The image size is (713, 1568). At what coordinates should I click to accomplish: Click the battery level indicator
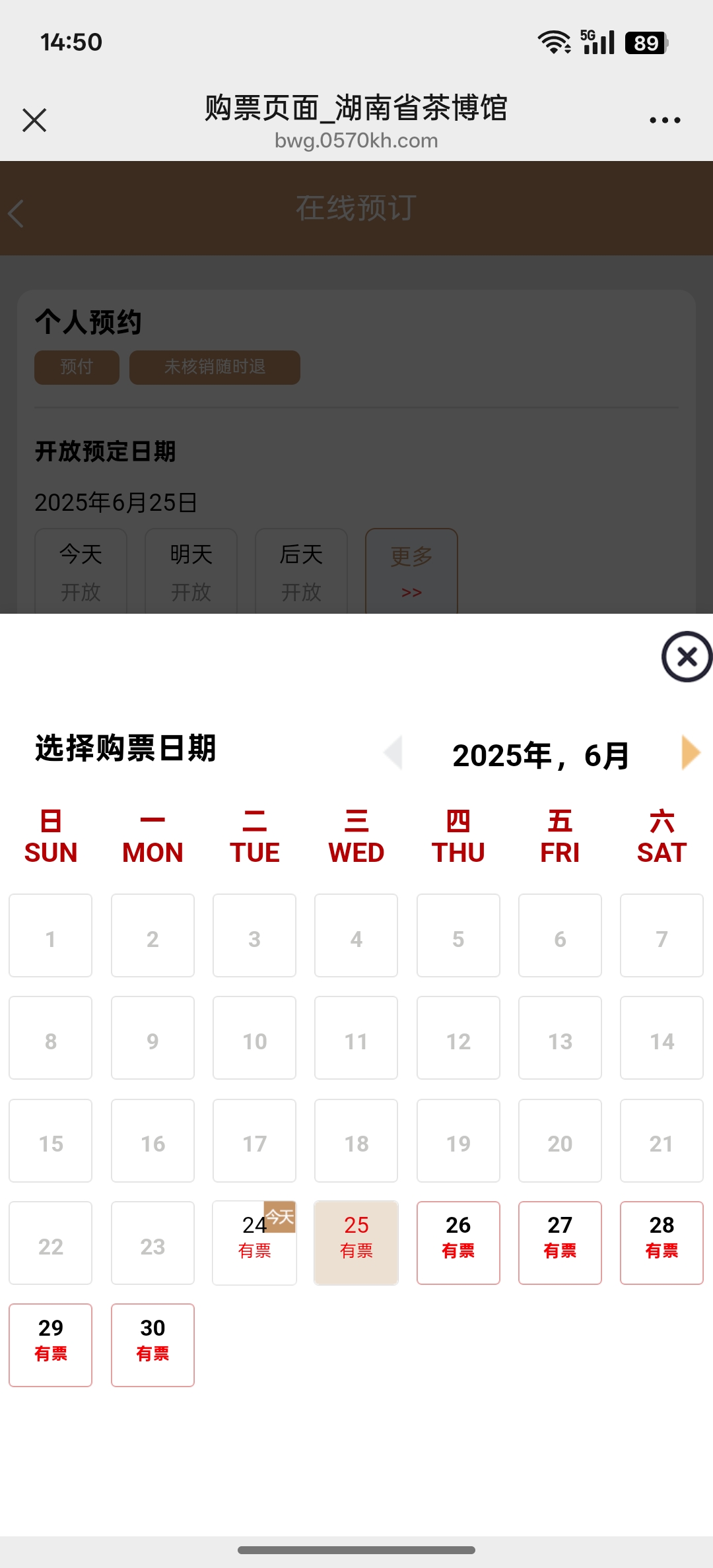point(645,42)
